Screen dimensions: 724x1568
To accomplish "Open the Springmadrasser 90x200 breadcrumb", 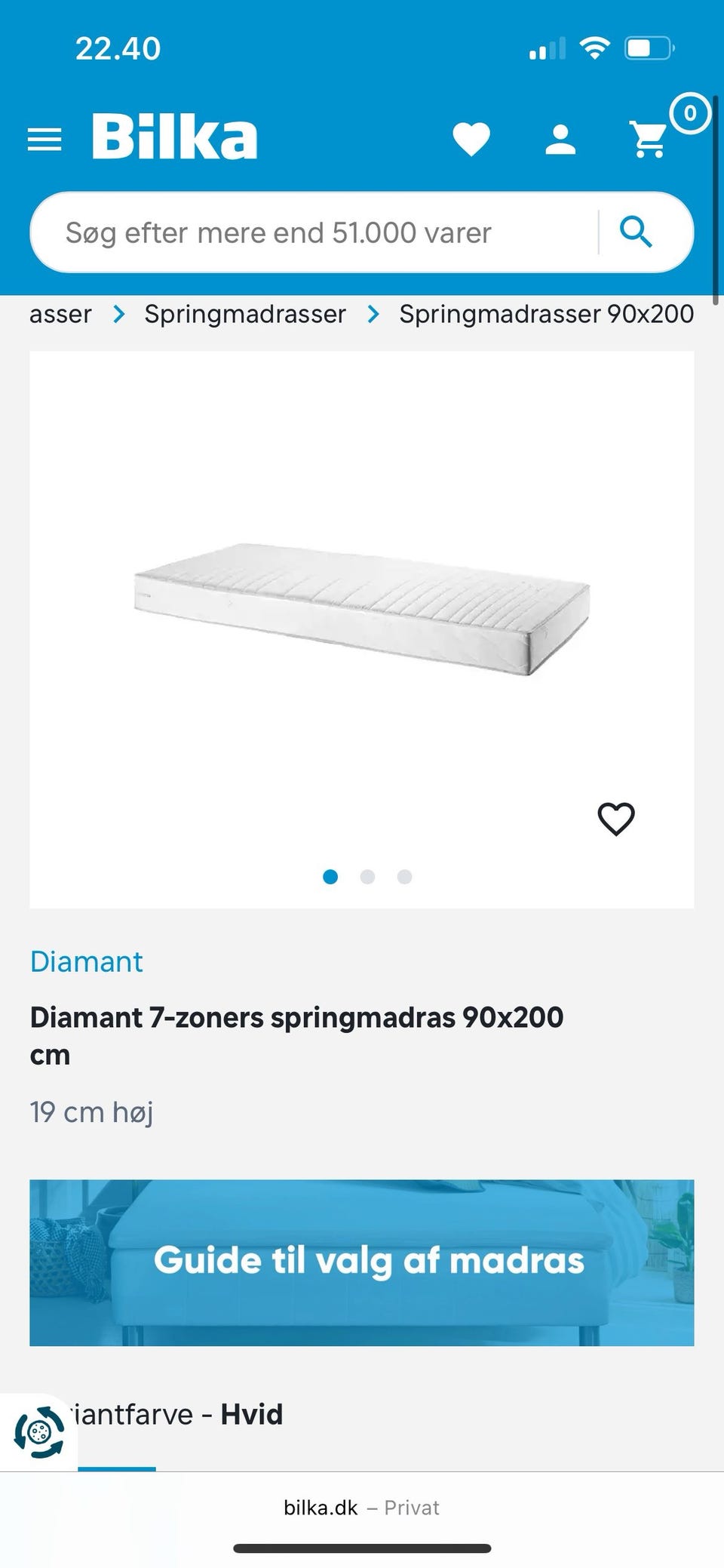I will (x=547, y=314).
